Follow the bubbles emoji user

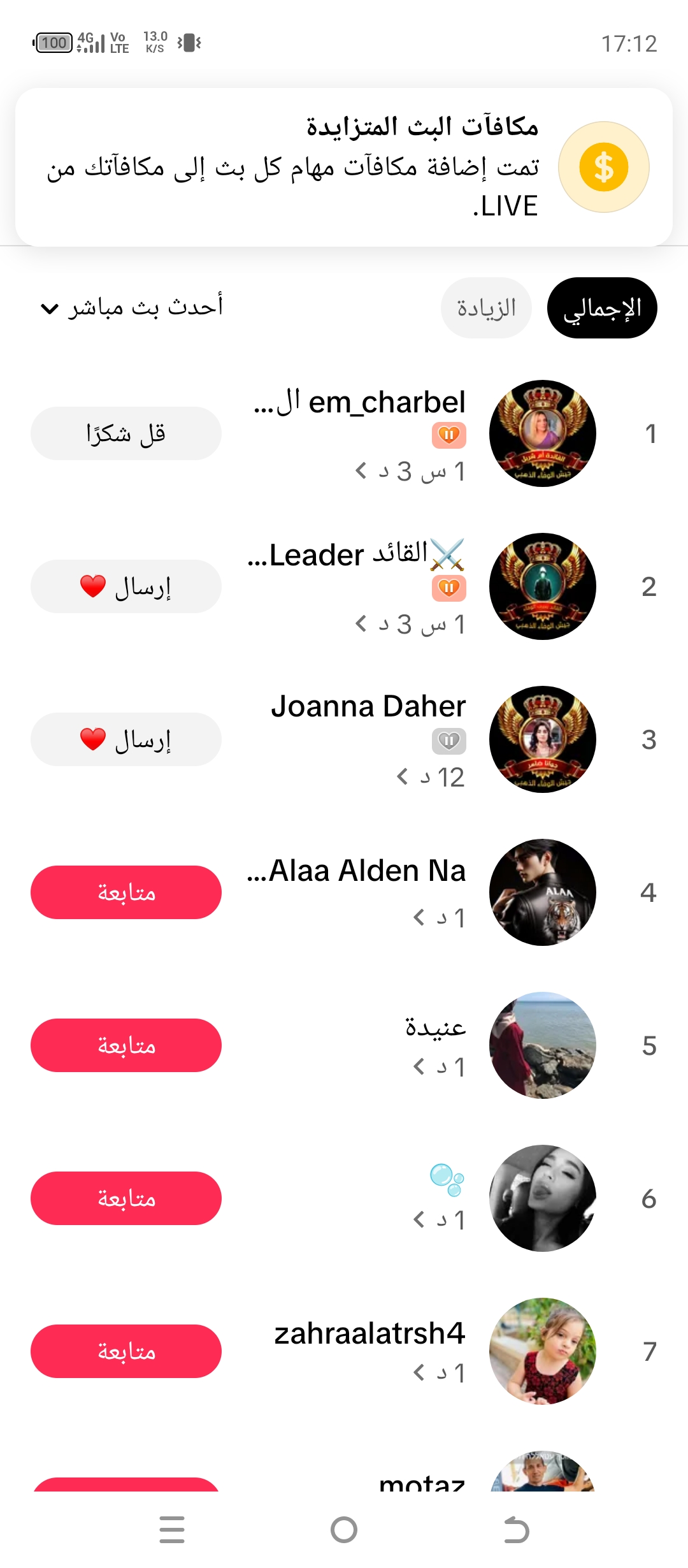click(126, 1198)
